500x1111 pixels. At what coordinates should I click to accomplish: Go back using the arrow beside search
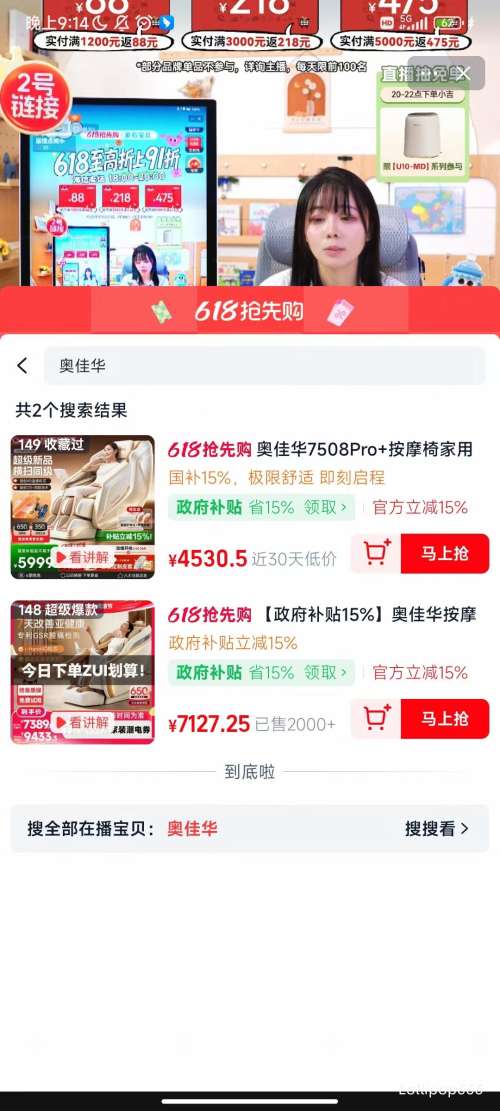click(23, 366)
